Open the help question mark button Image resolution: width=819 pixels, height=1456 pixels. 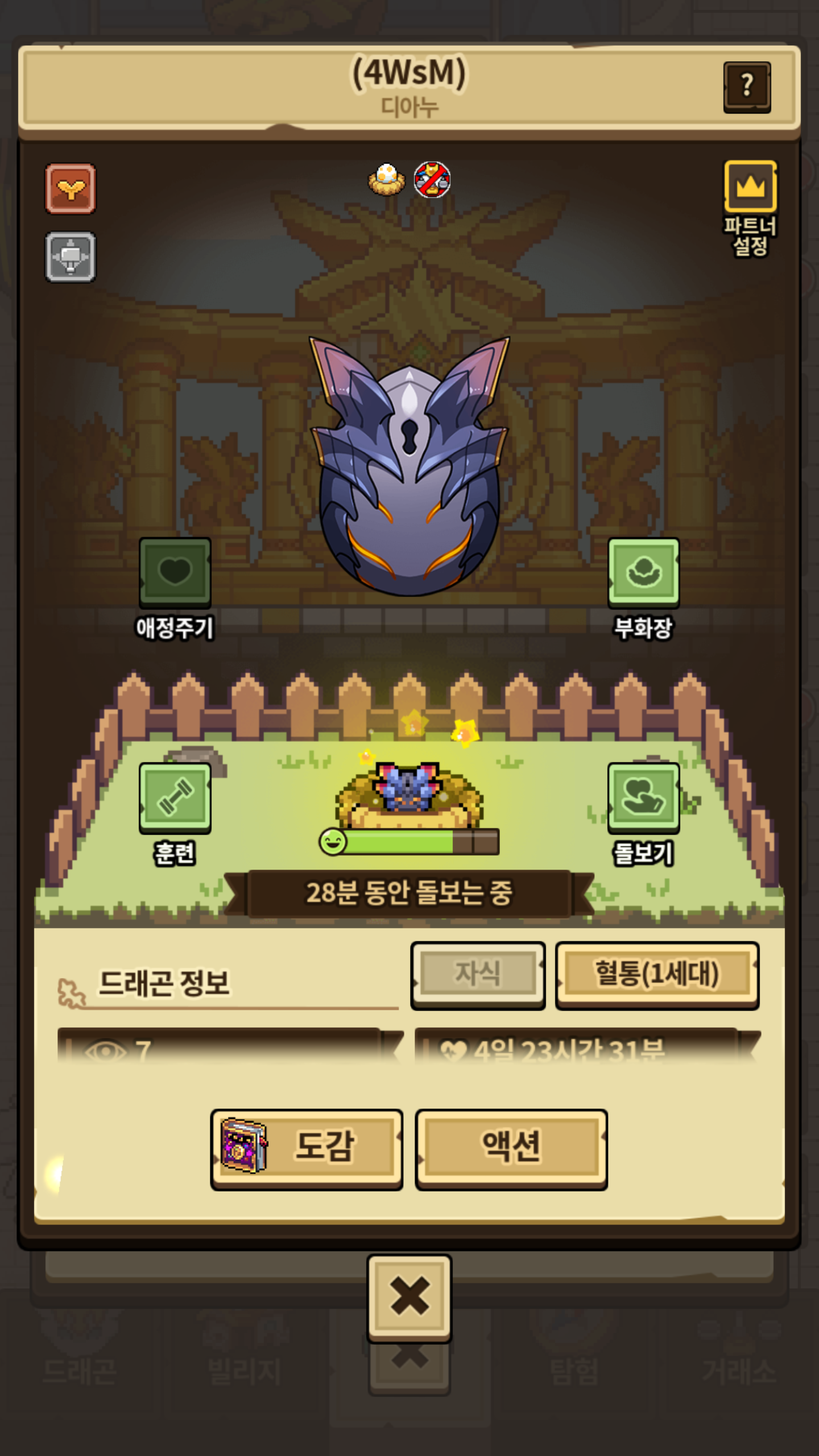(x=747, y=87)
